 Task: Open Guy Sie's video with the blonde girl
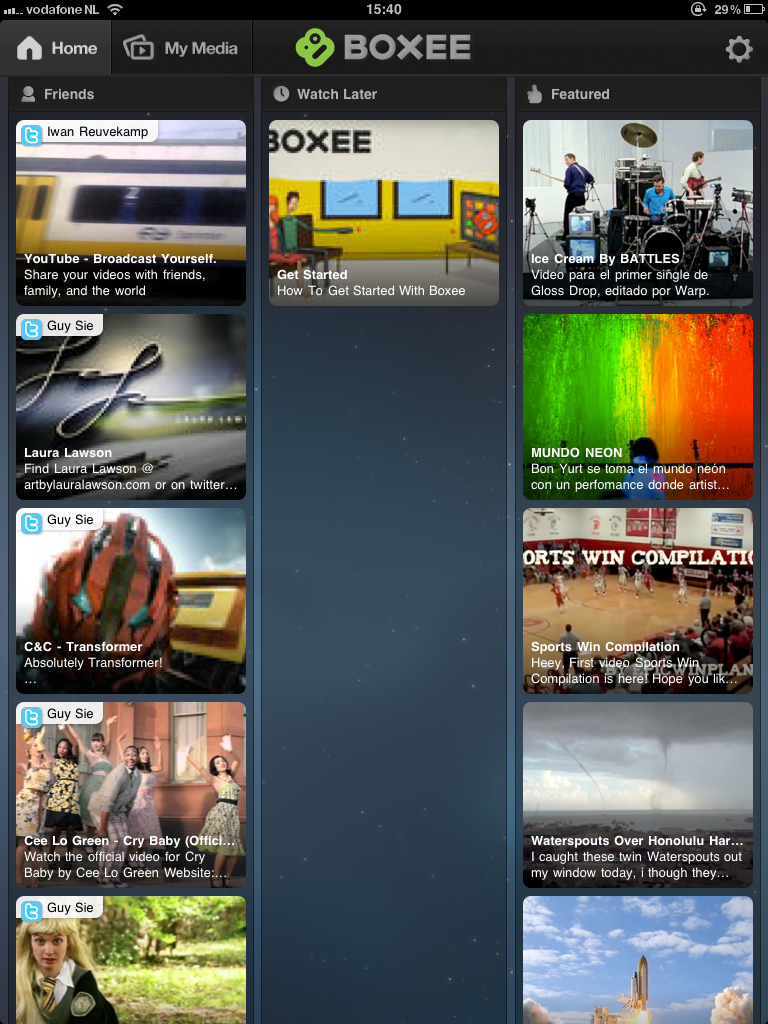tap(131, 962)
